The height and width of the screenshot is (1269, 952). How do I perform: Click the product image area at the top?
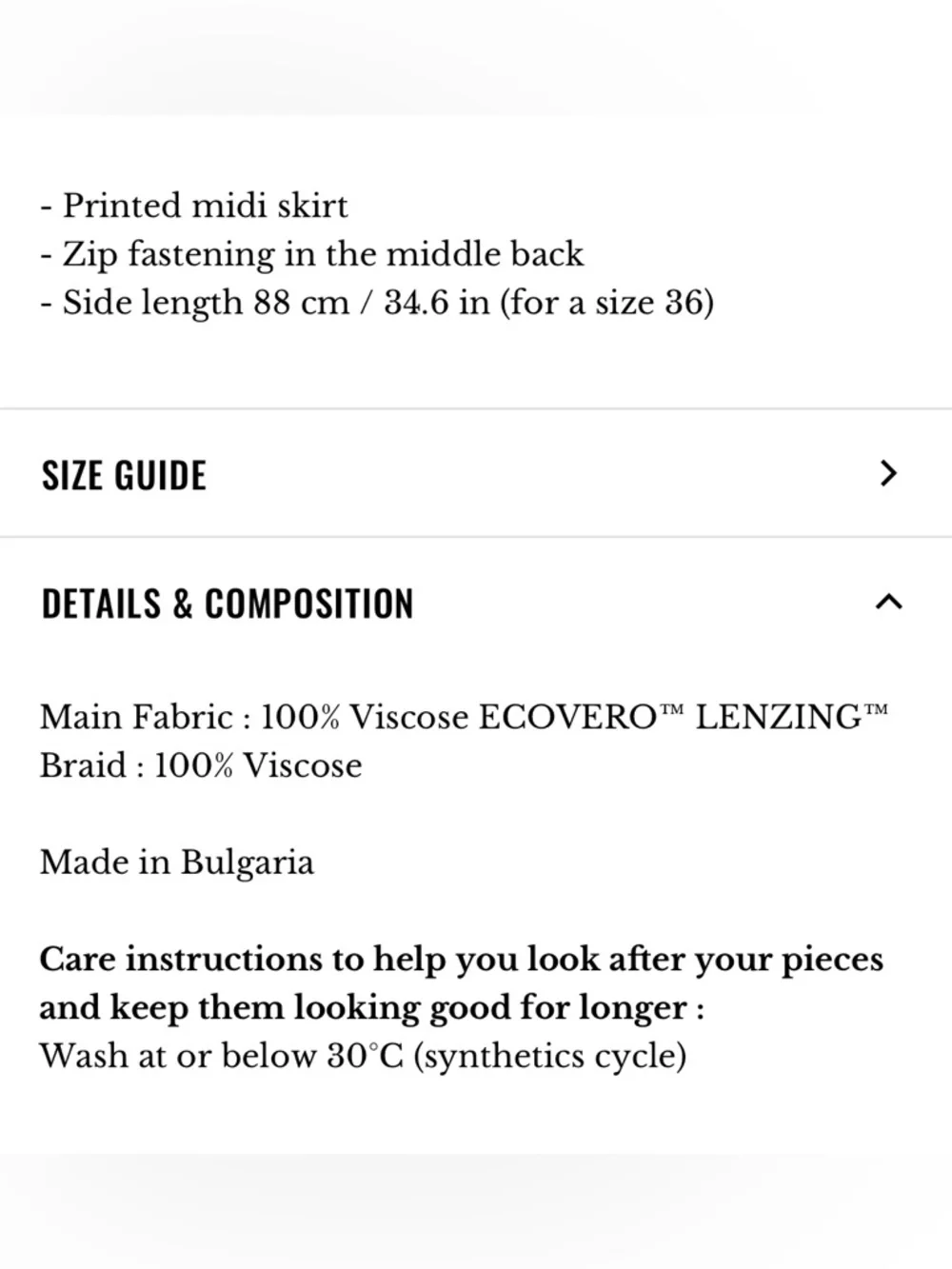click(476, 52)
